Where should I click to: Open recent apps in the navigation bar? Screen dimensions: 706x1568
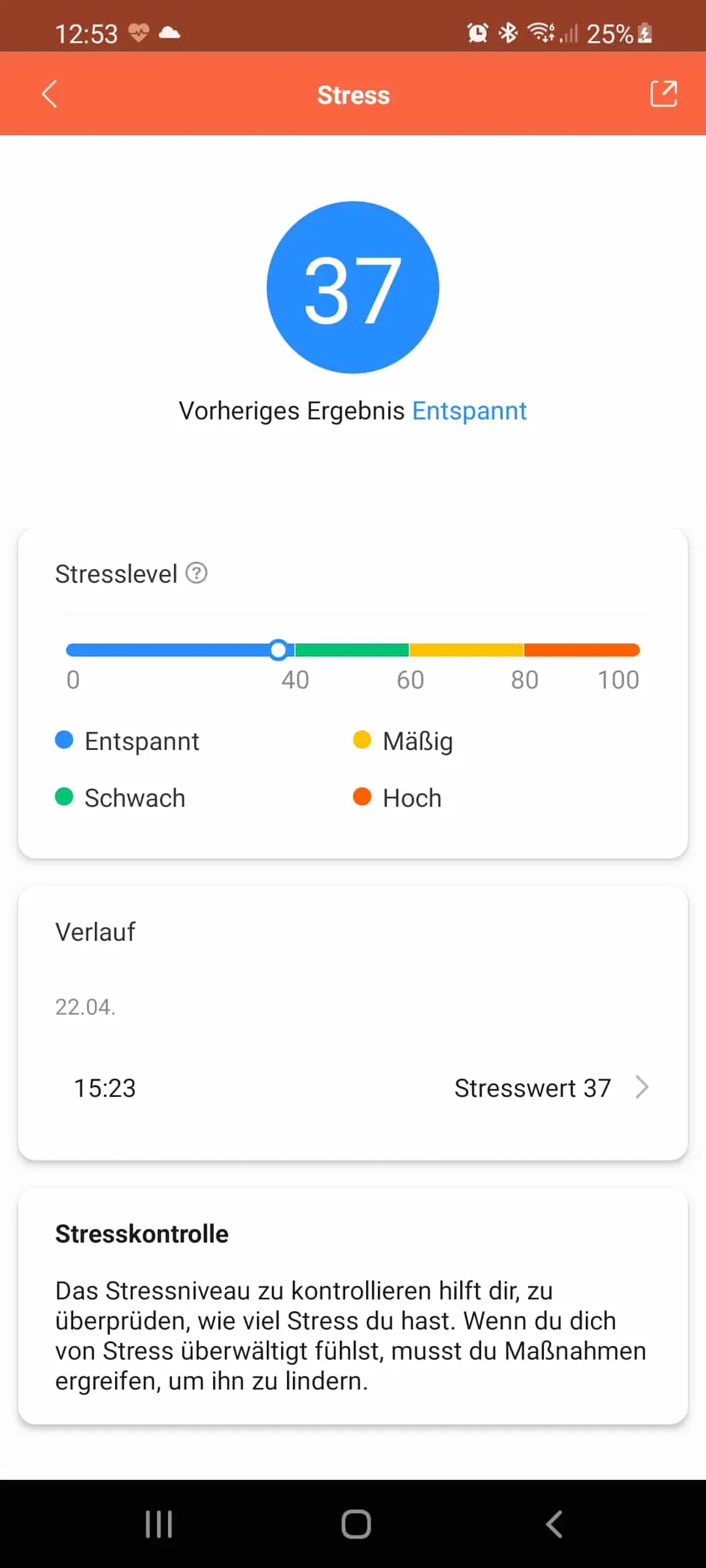coord(159,1524)
